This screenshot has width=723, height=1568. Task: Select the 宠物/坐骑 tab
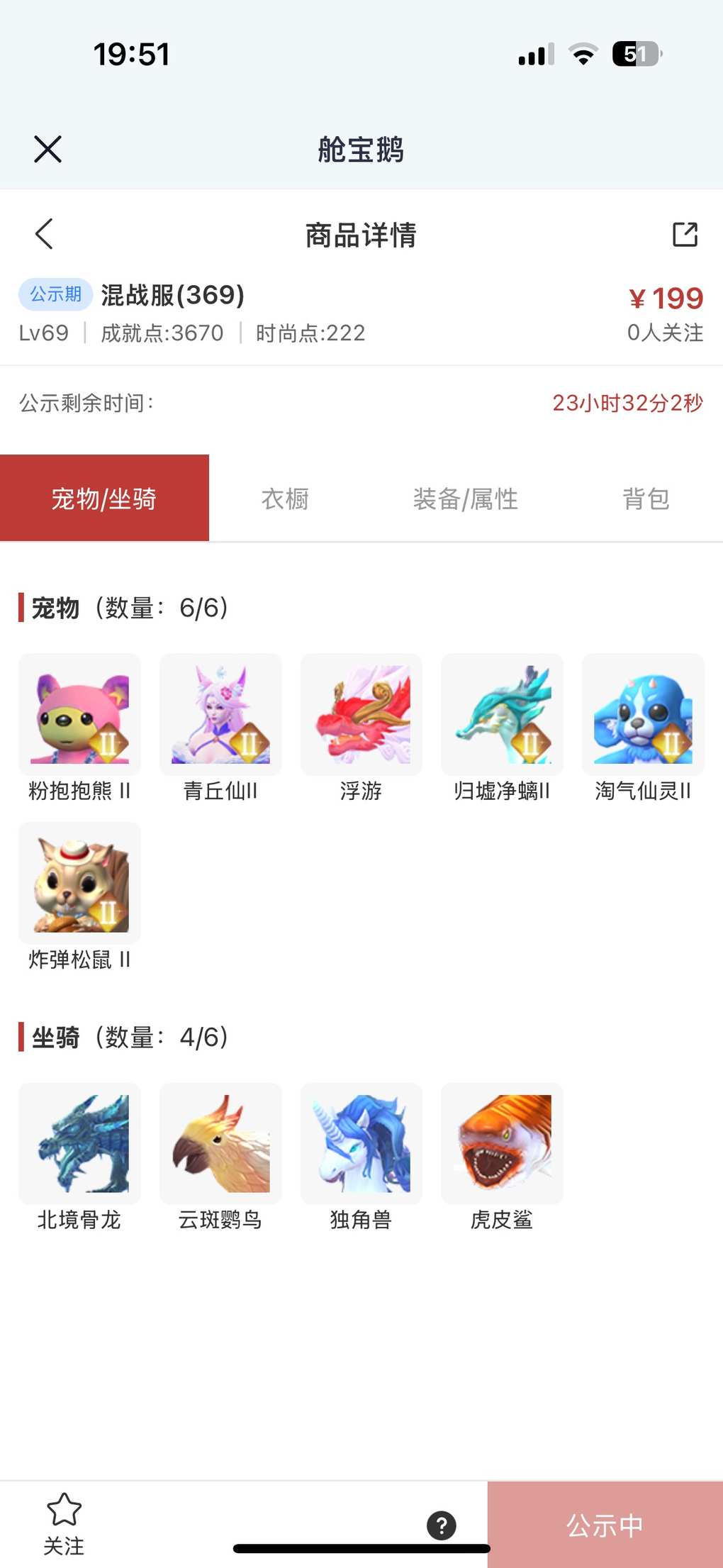point(104,499)
